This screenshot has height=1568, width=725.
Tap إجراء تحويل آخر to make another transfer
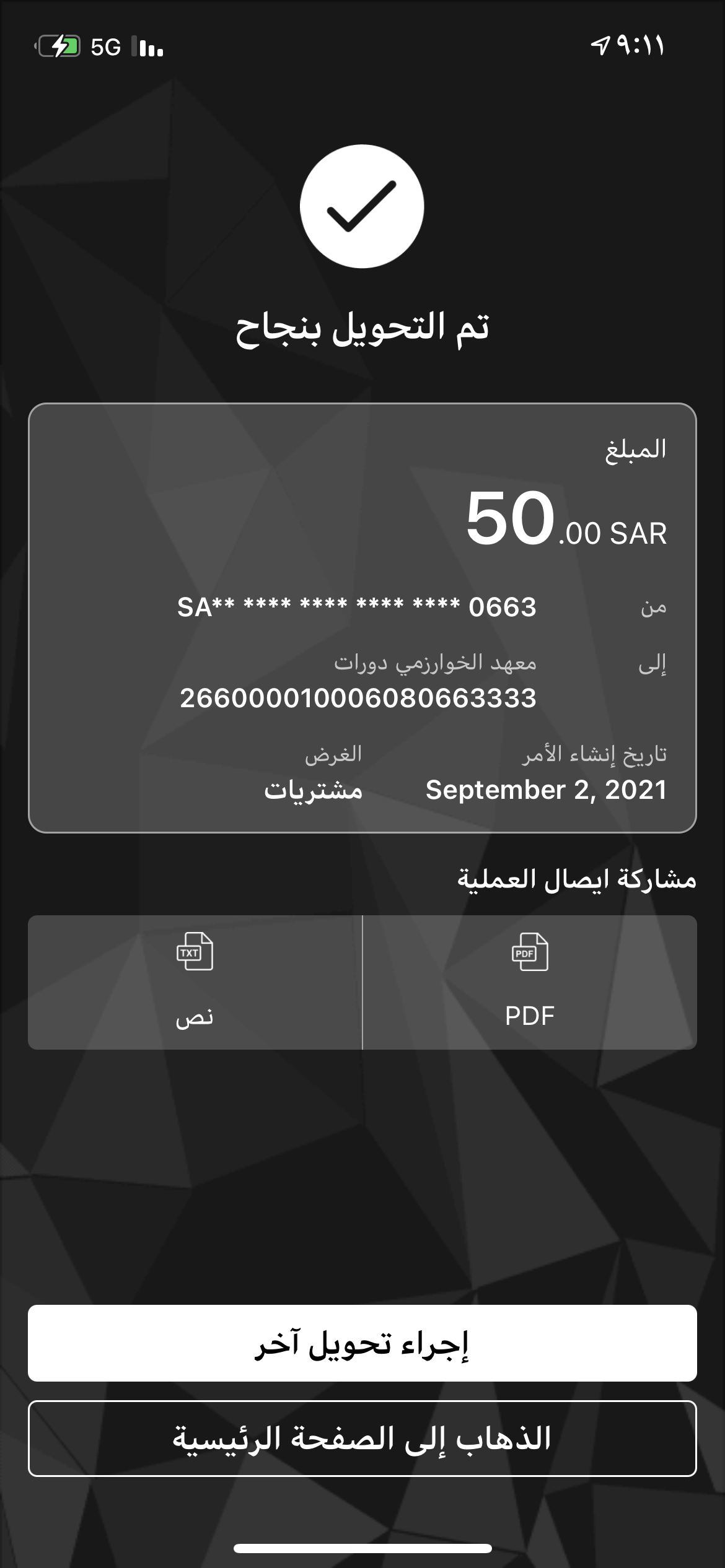[x=362, y=1343]
